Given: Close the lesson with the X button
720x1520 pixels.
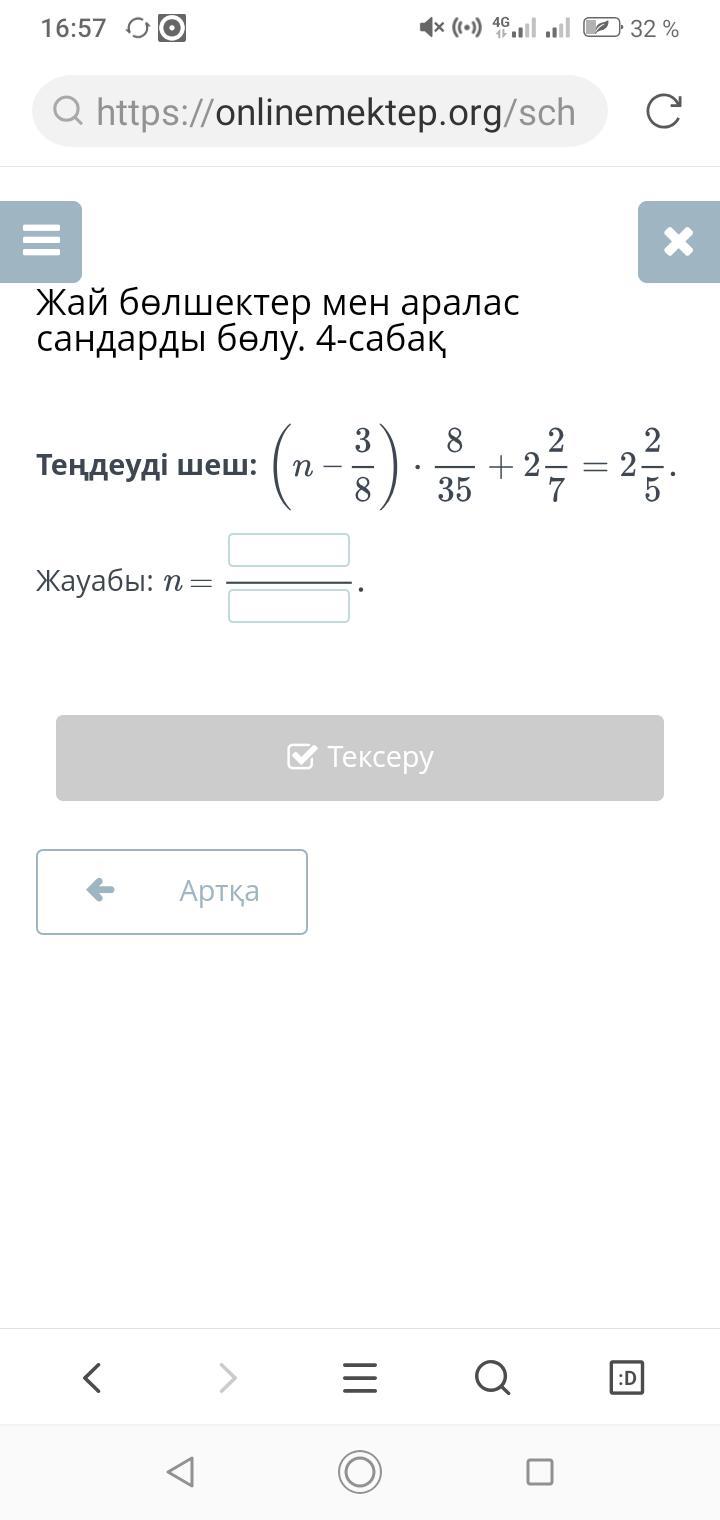Looking at the screenshot, I should [679, 241].
